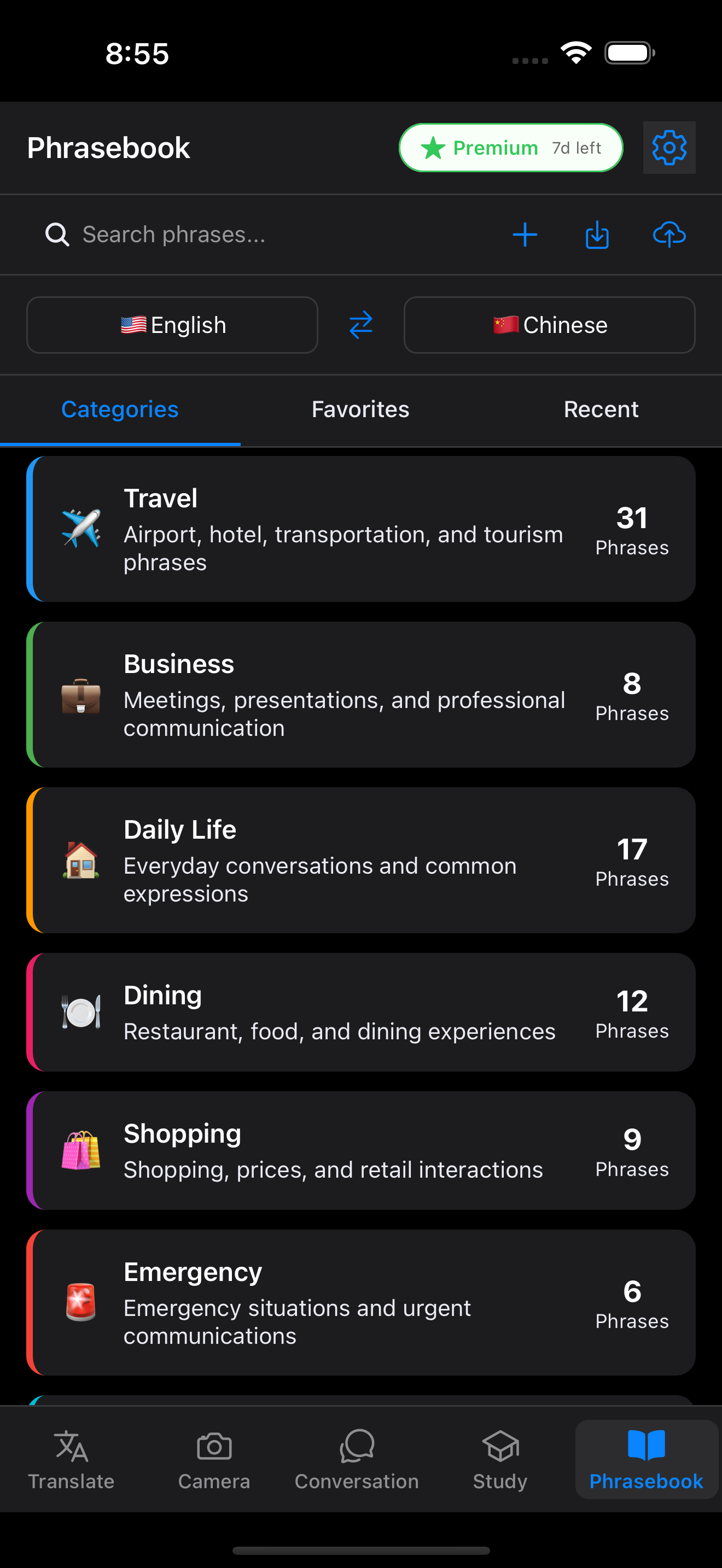Tap the cloud upload icon
Image resolution: width=722 pixels, height=1568 pixels.
point(668,235)
